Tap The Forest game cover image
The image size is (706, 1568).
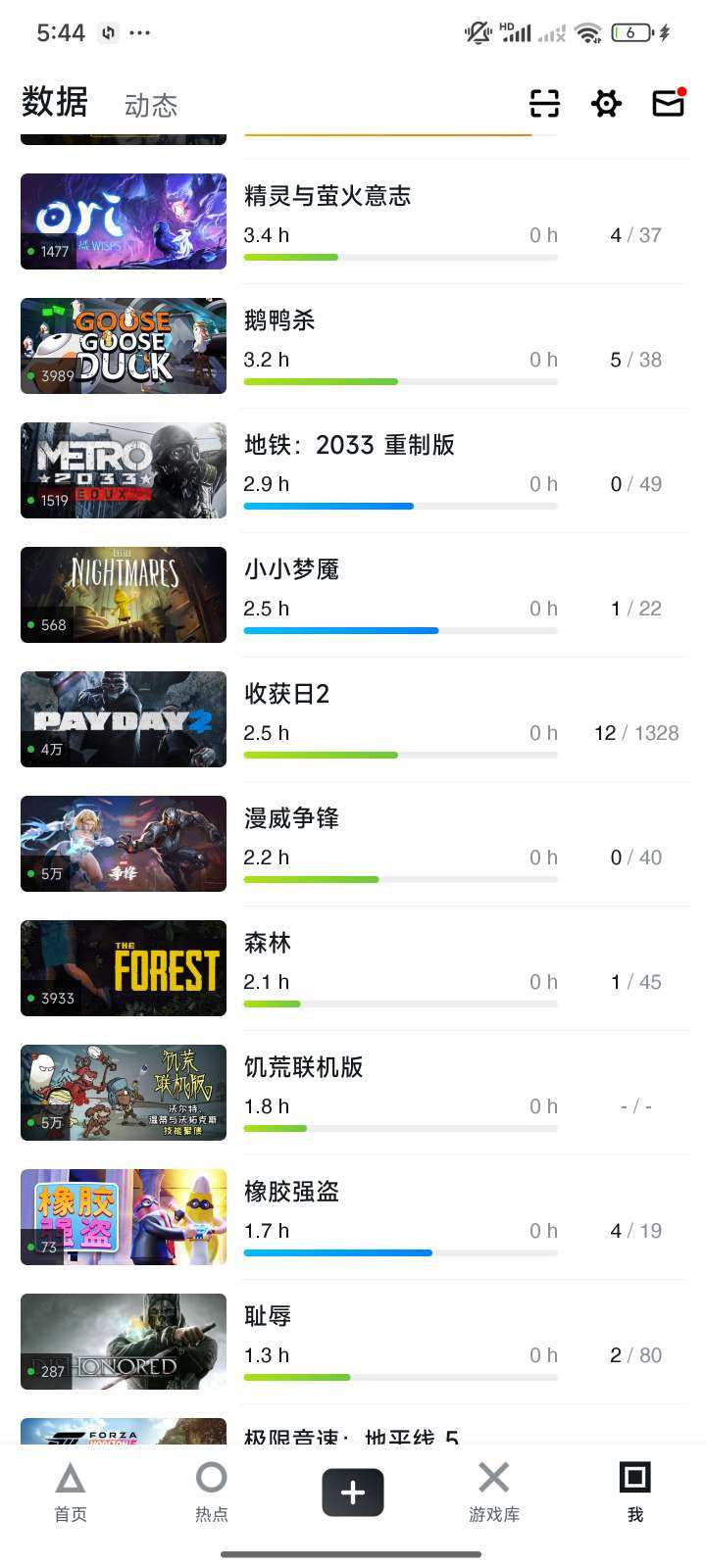coord(123,967)
